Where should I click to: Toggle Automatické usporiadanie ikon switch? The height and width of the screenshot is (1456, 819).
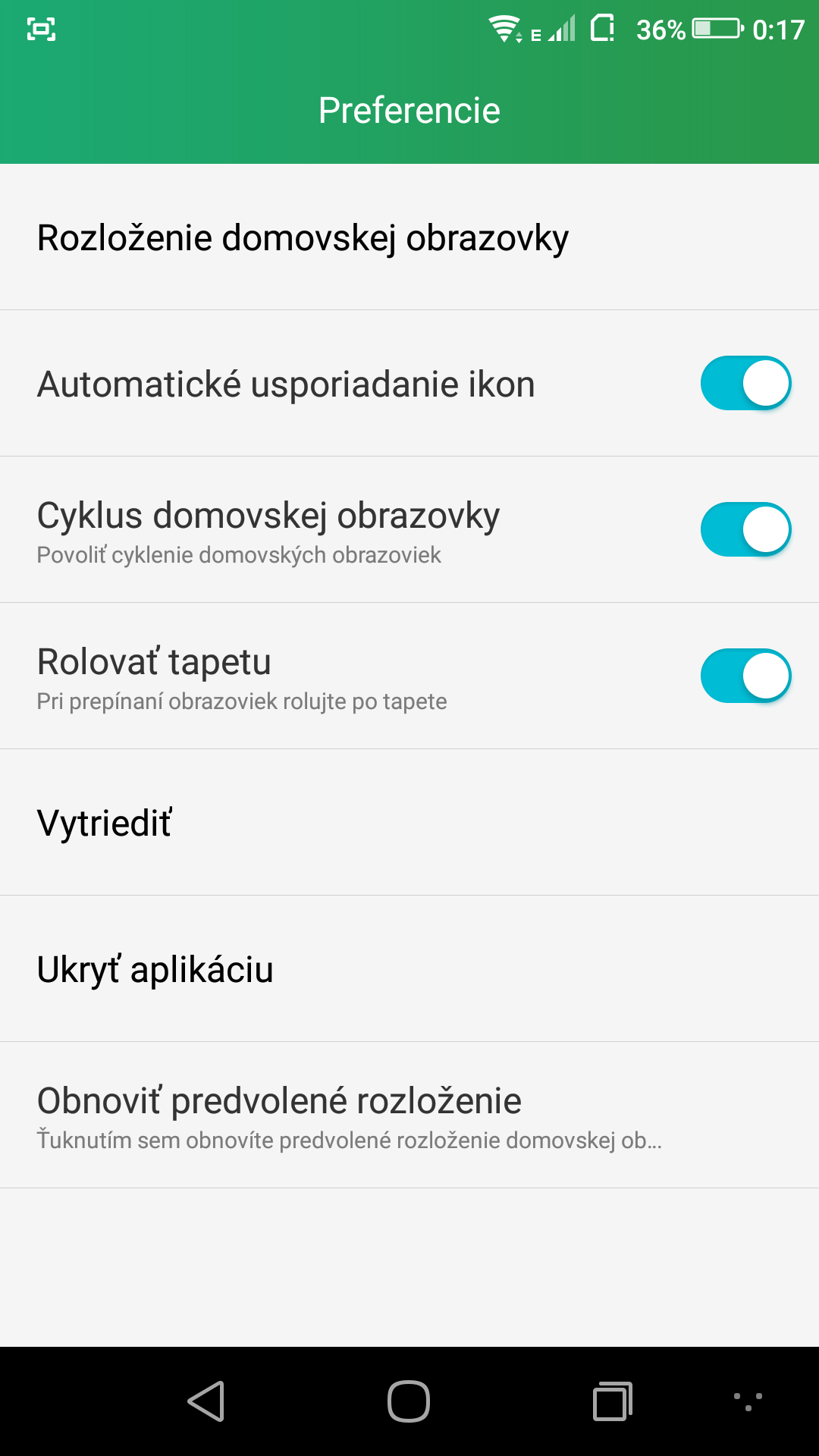click(745, 383)
